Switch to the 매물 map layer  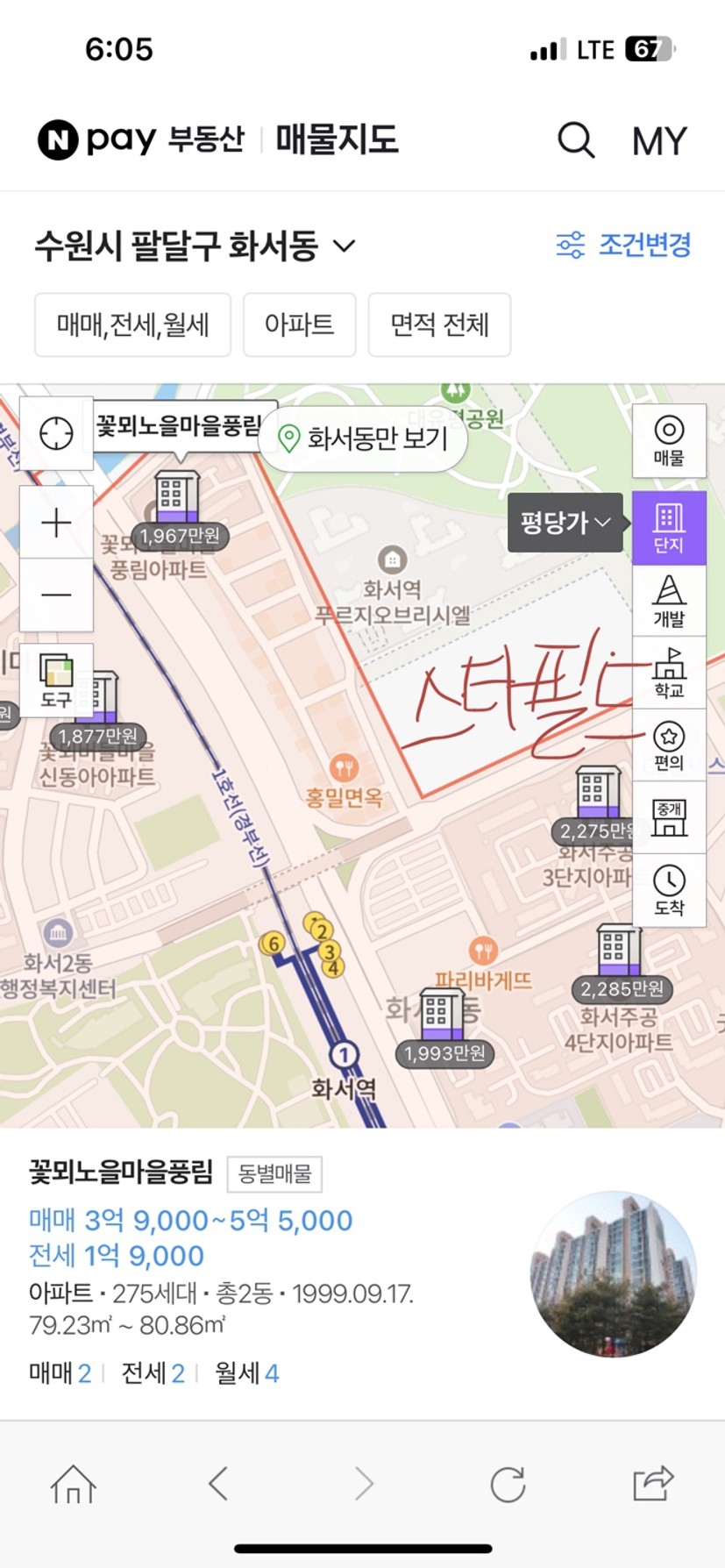point(669,441)
